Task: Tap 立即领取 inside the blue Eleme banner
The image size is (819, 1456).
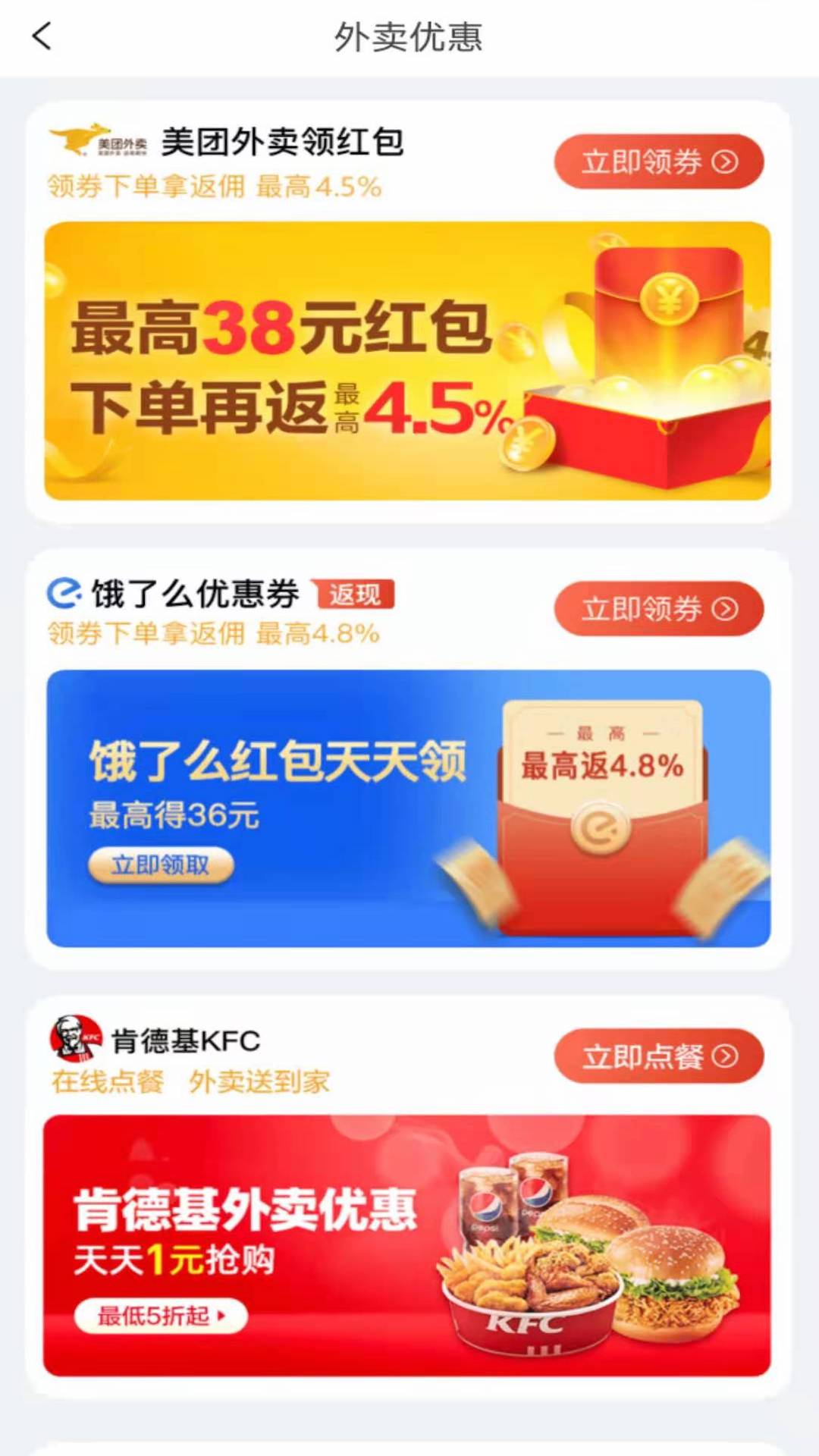Action: 161,863
